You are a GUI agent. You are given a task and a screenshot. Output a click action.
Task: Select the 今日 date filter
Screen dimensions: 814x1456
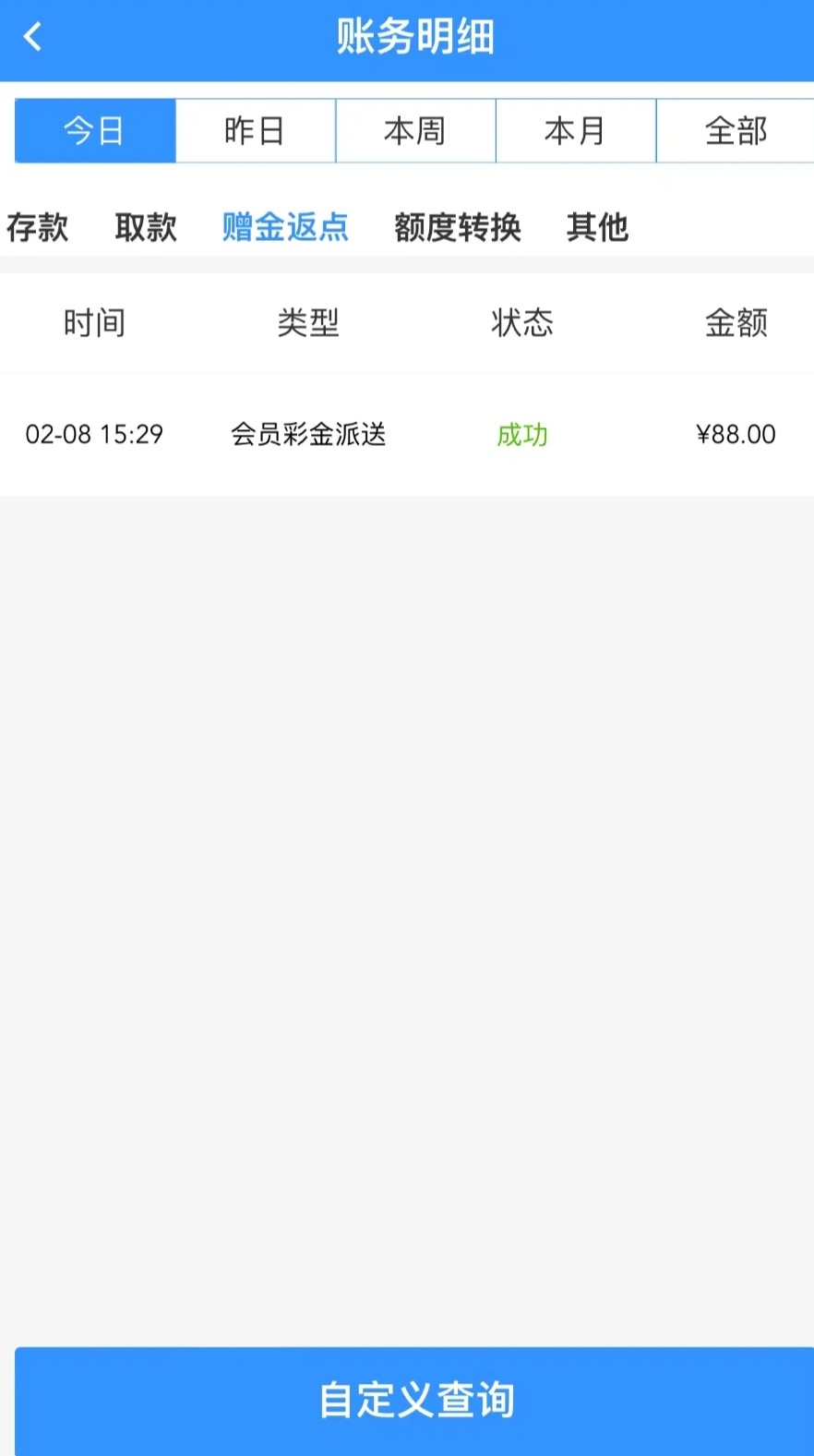coord(95,131)
